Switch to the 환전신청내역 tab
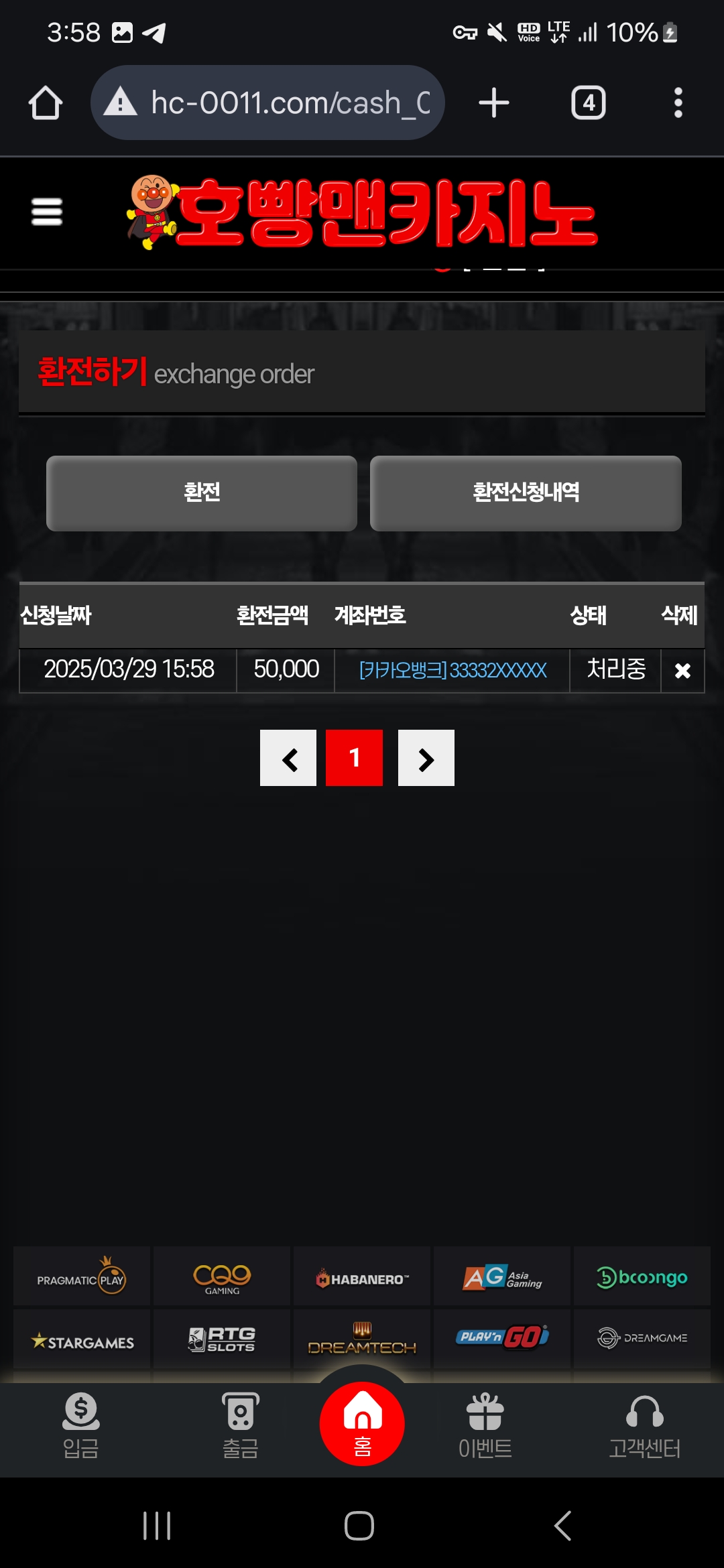Viewport: 724px width, 1568px height. click(x=526, y=493)
